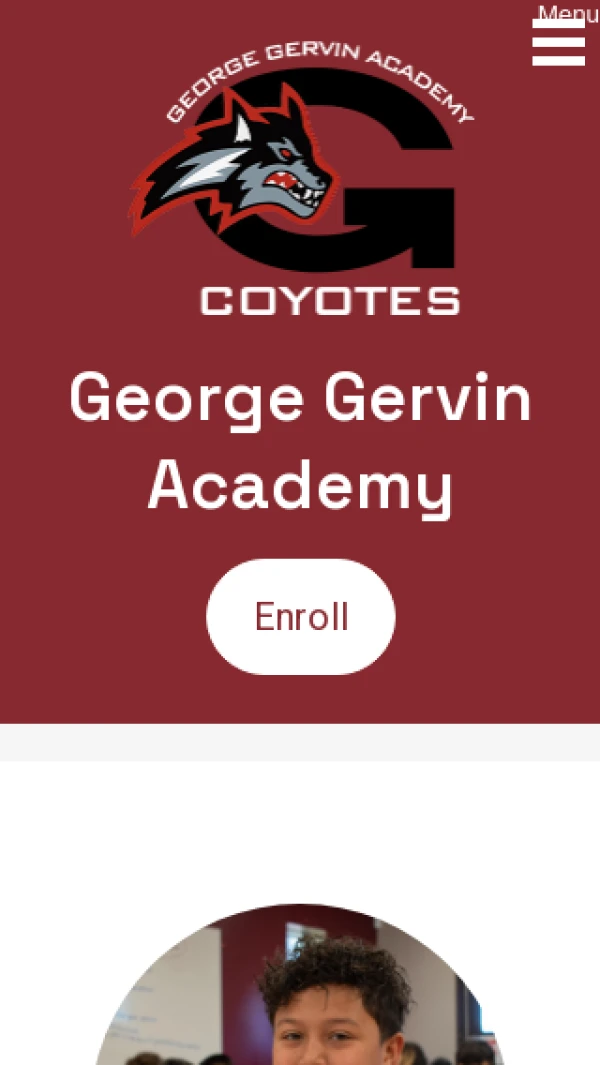The image size is (600, 1065).
Task: Tap the George Gervin Academy Coyotes logo
Action: pos(300,180)
